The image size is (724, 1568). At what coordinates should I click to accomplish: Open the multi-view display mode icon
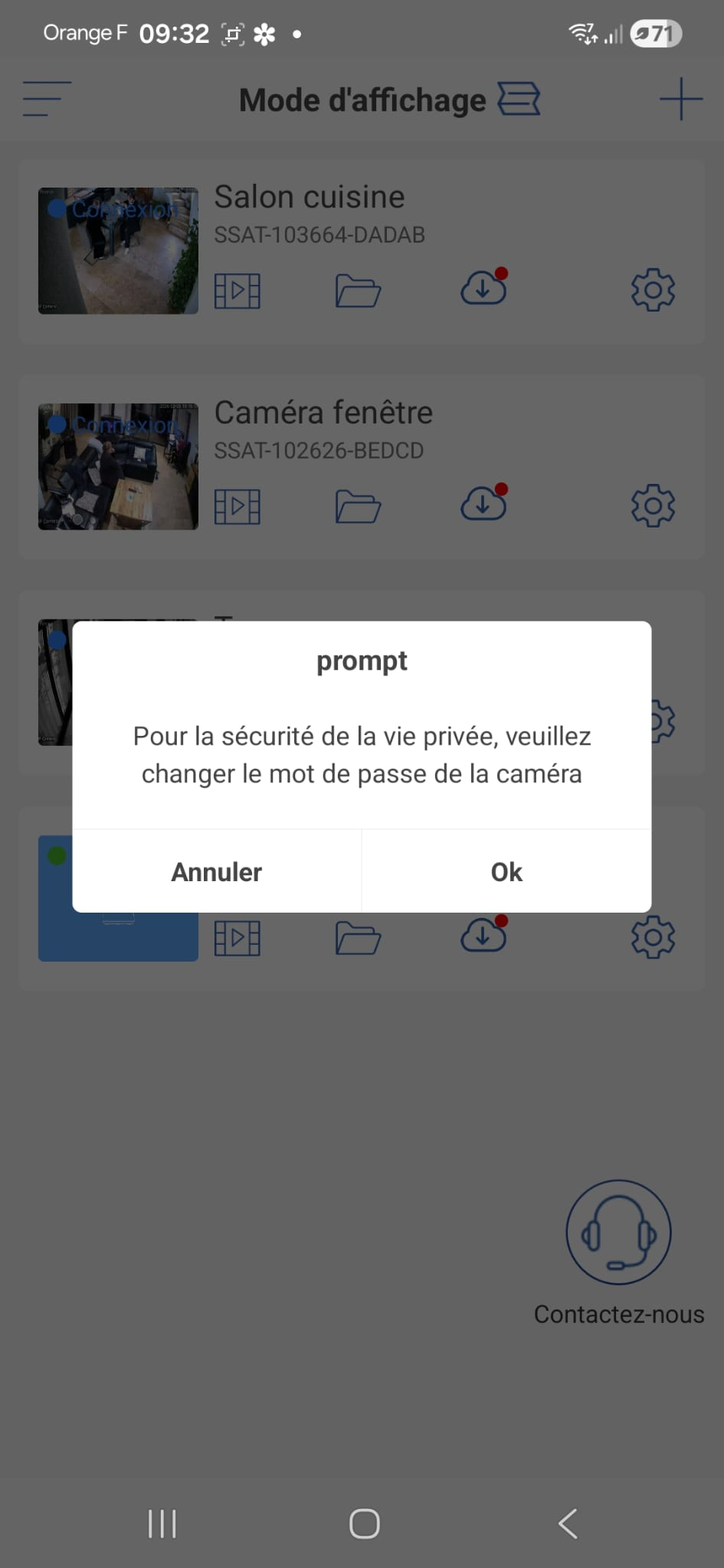(x=519, y=99)
